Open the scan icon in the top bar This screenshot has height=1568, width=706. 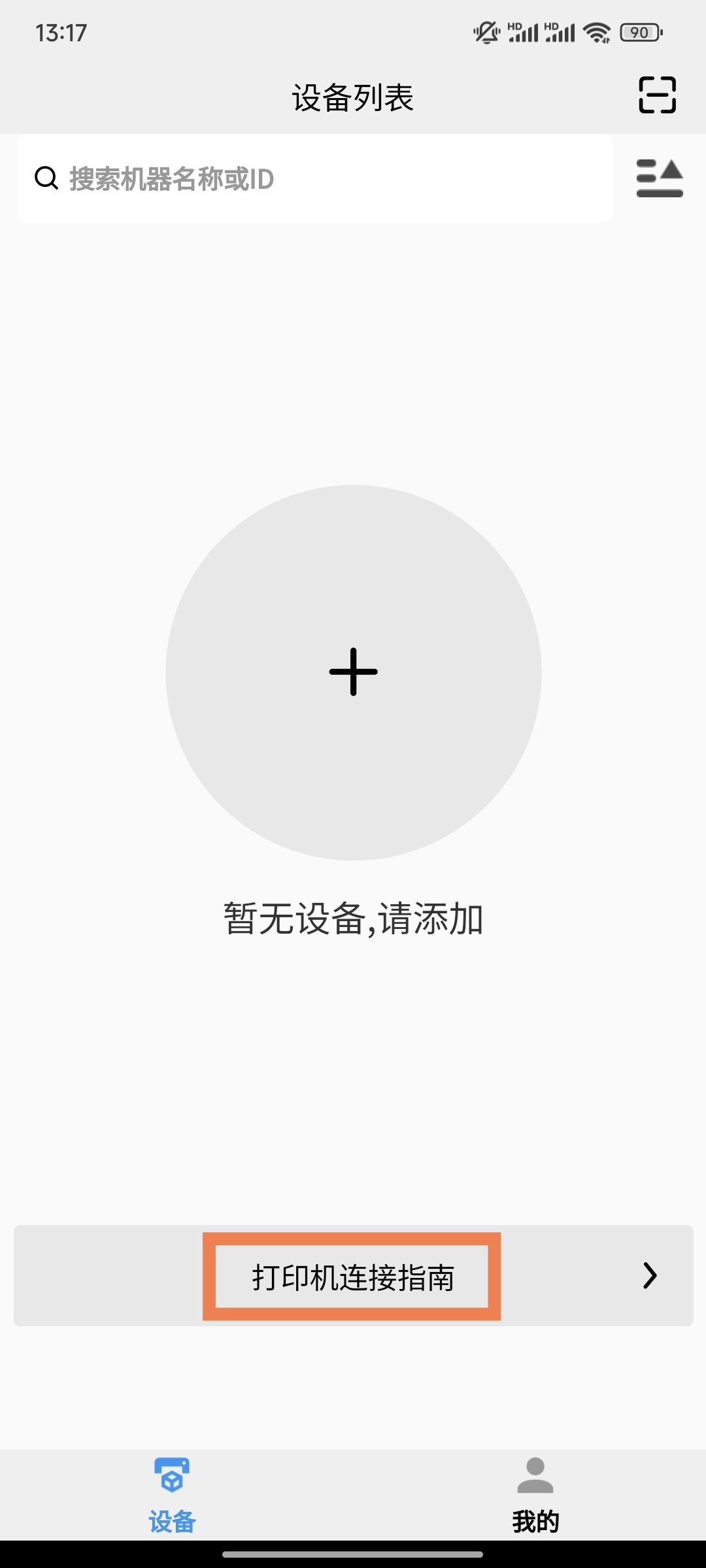(657, 95)
